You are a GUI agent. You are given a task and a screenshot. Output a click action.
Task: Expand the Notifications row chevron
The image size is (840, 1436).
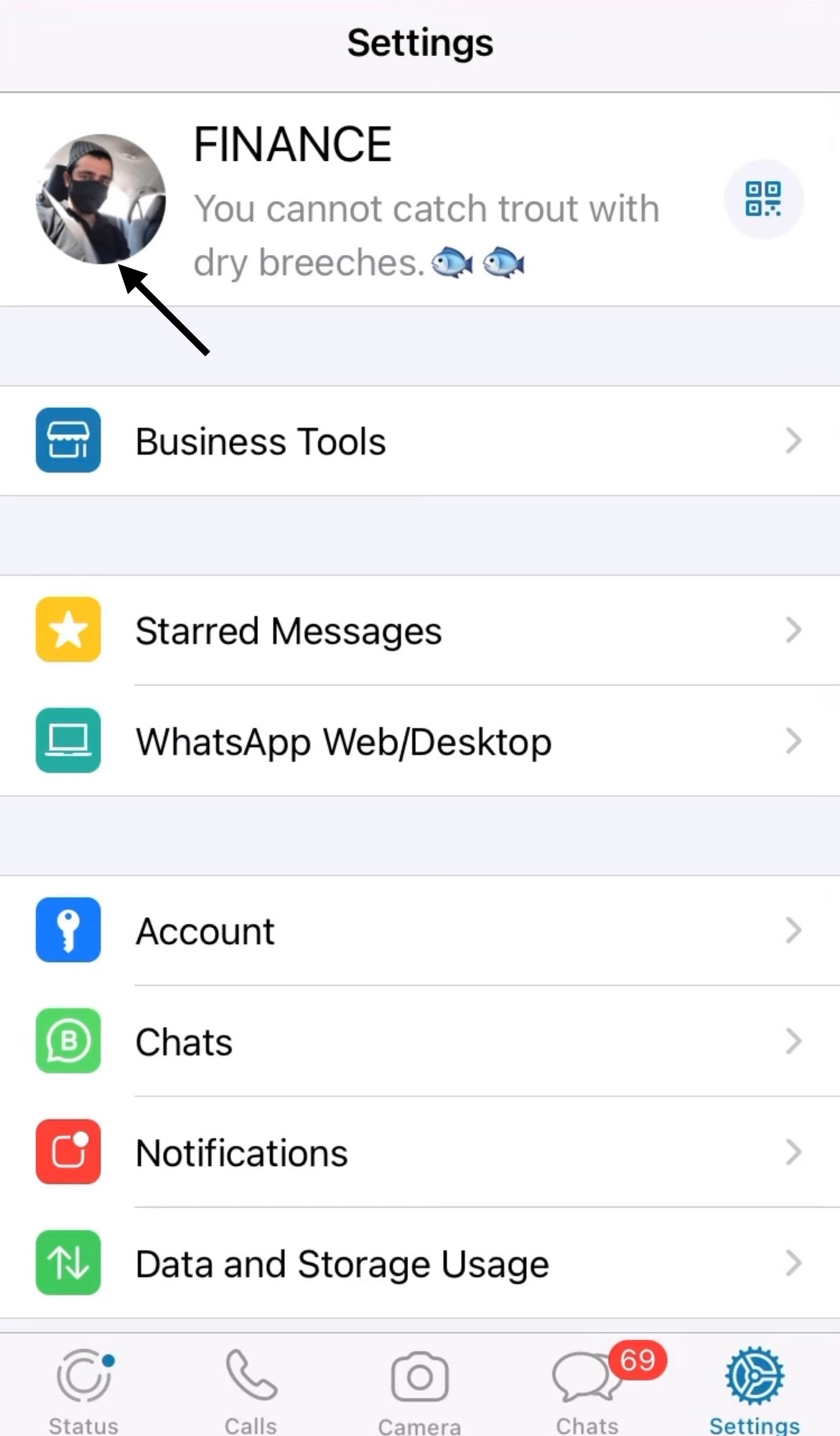tap(793, 1152)
